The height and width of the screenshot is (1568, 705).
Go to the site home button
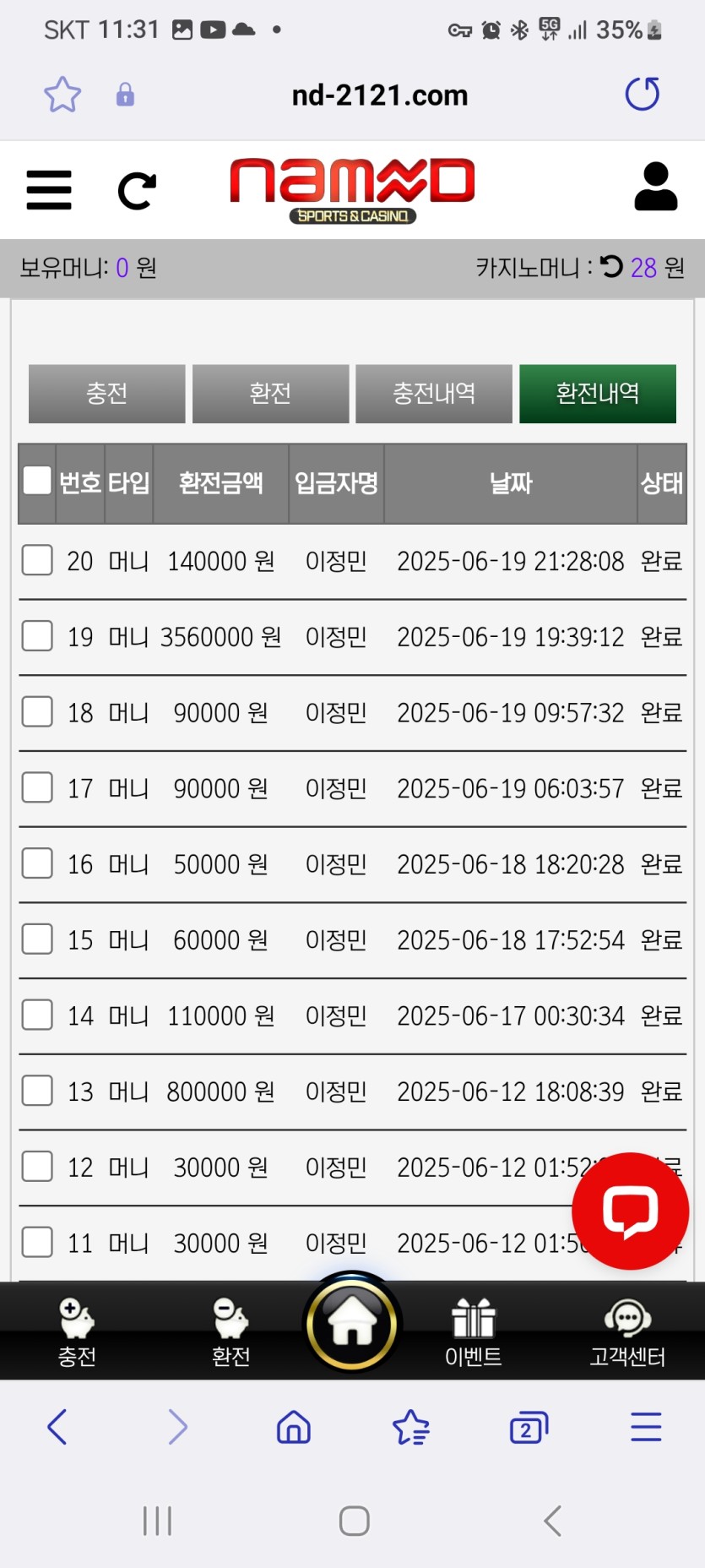(x=352, y=1323)
